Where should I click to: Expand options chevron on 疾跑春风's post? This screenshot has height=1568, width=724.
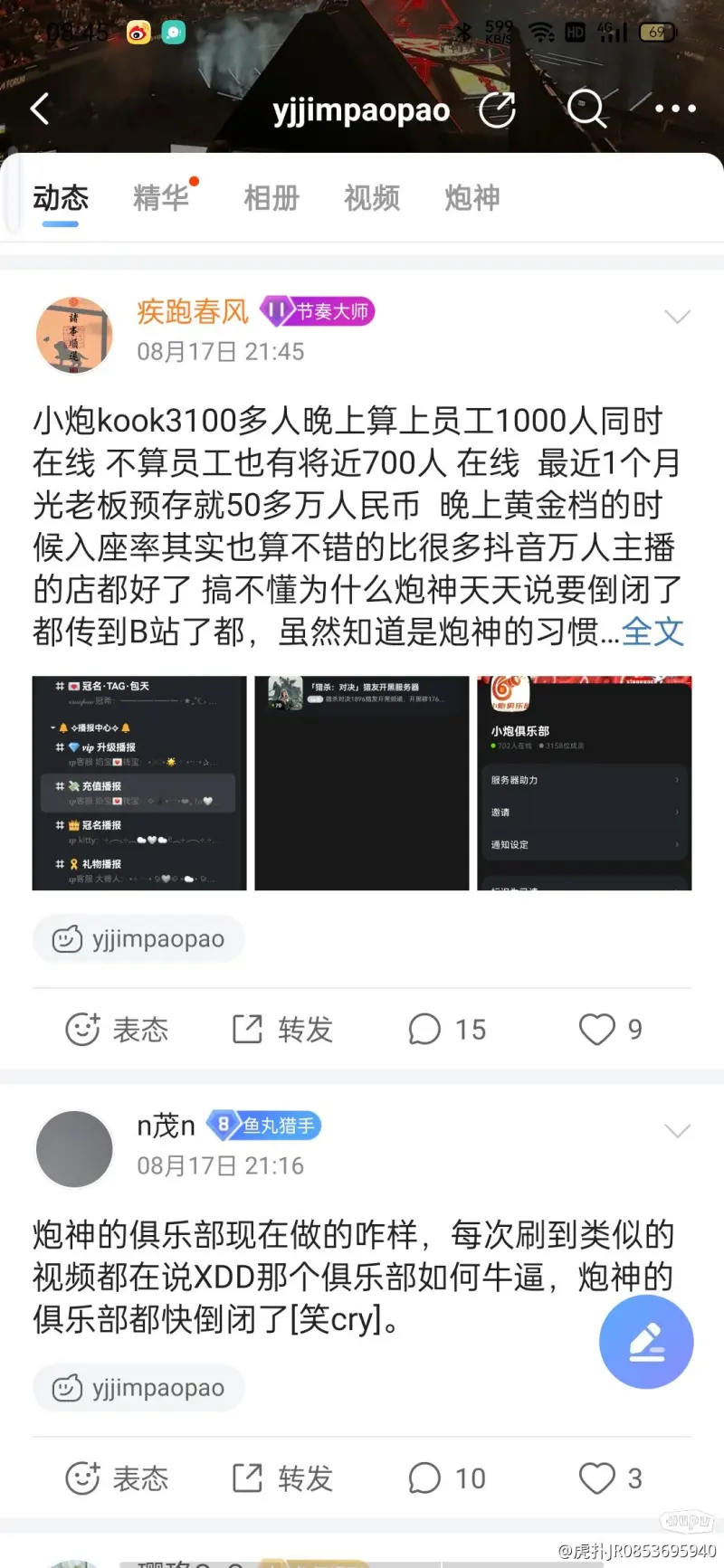point(677,317)
